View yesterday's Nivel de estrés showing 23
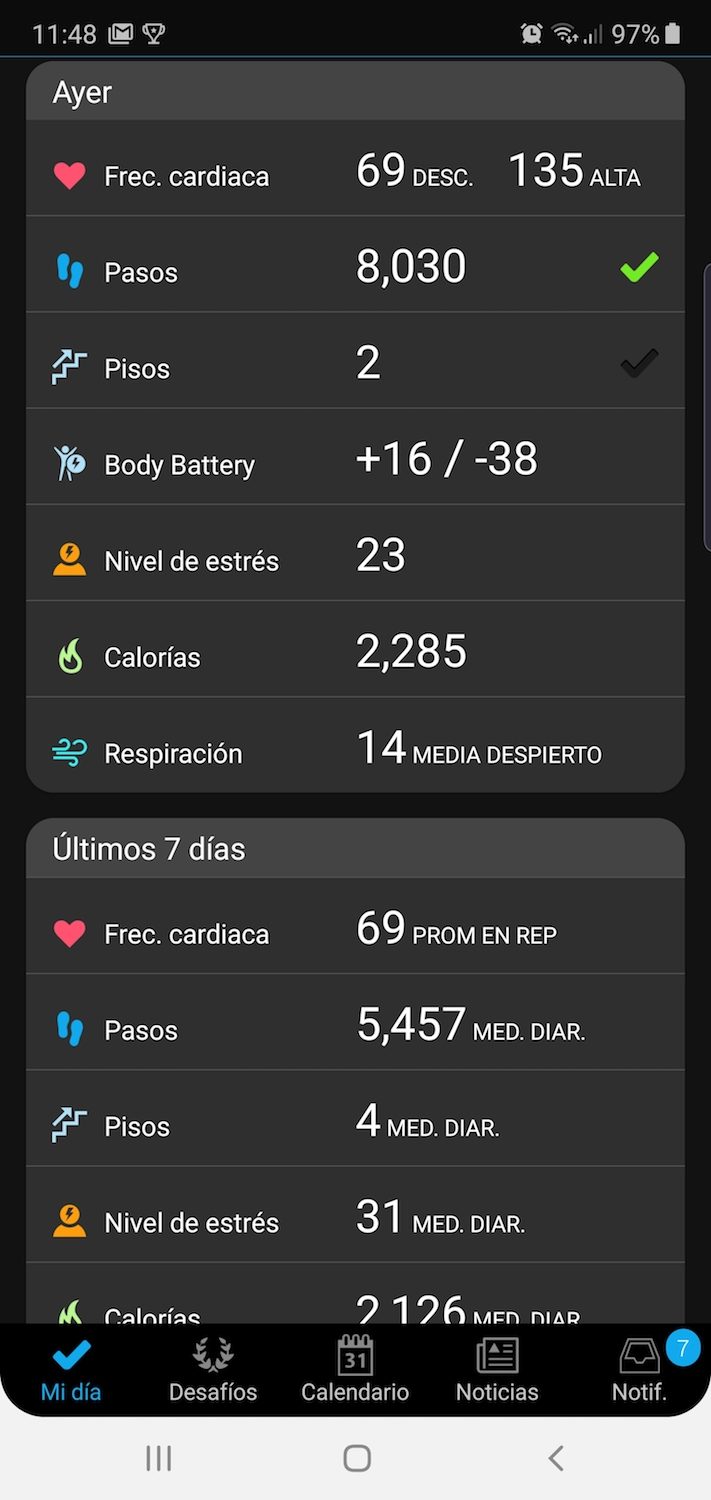The height and width of the screenshot is (1500, 711). click(x=355, y=557)
